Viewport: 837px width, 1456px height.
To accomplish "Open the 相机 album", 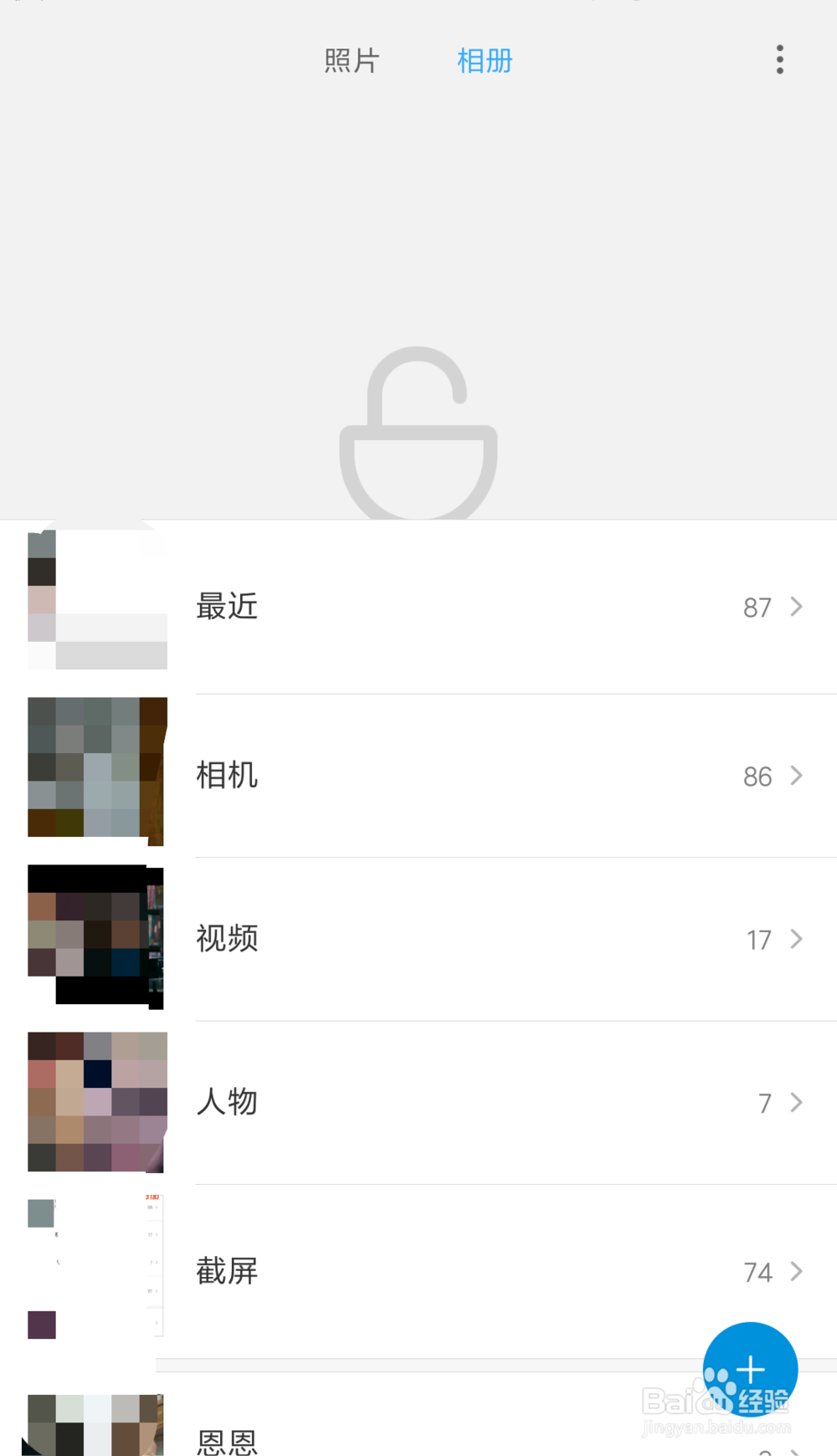I will 418,776.
